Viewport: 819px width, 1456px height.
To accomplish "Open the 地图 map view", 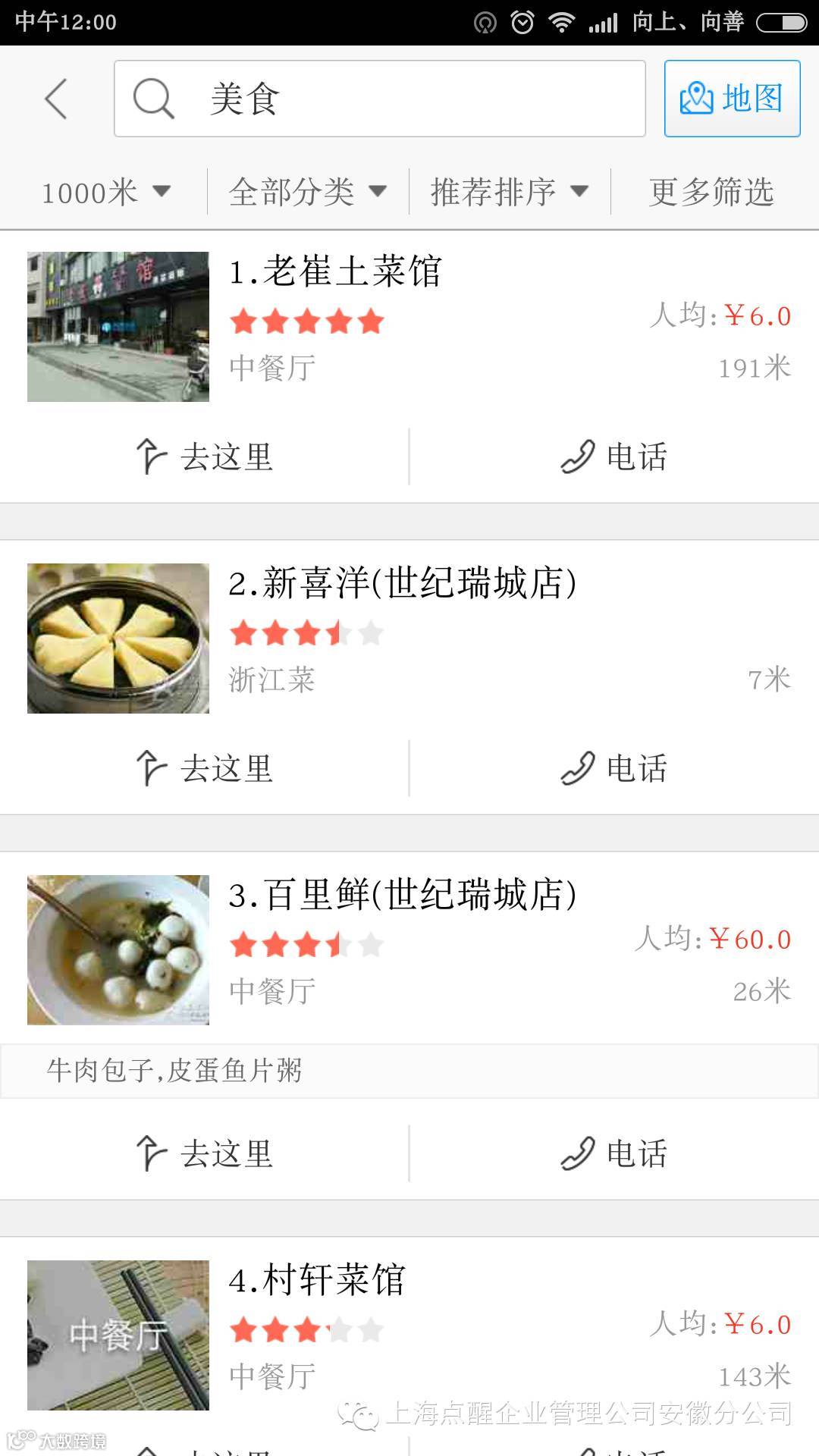I will click(x=732, y=99).
